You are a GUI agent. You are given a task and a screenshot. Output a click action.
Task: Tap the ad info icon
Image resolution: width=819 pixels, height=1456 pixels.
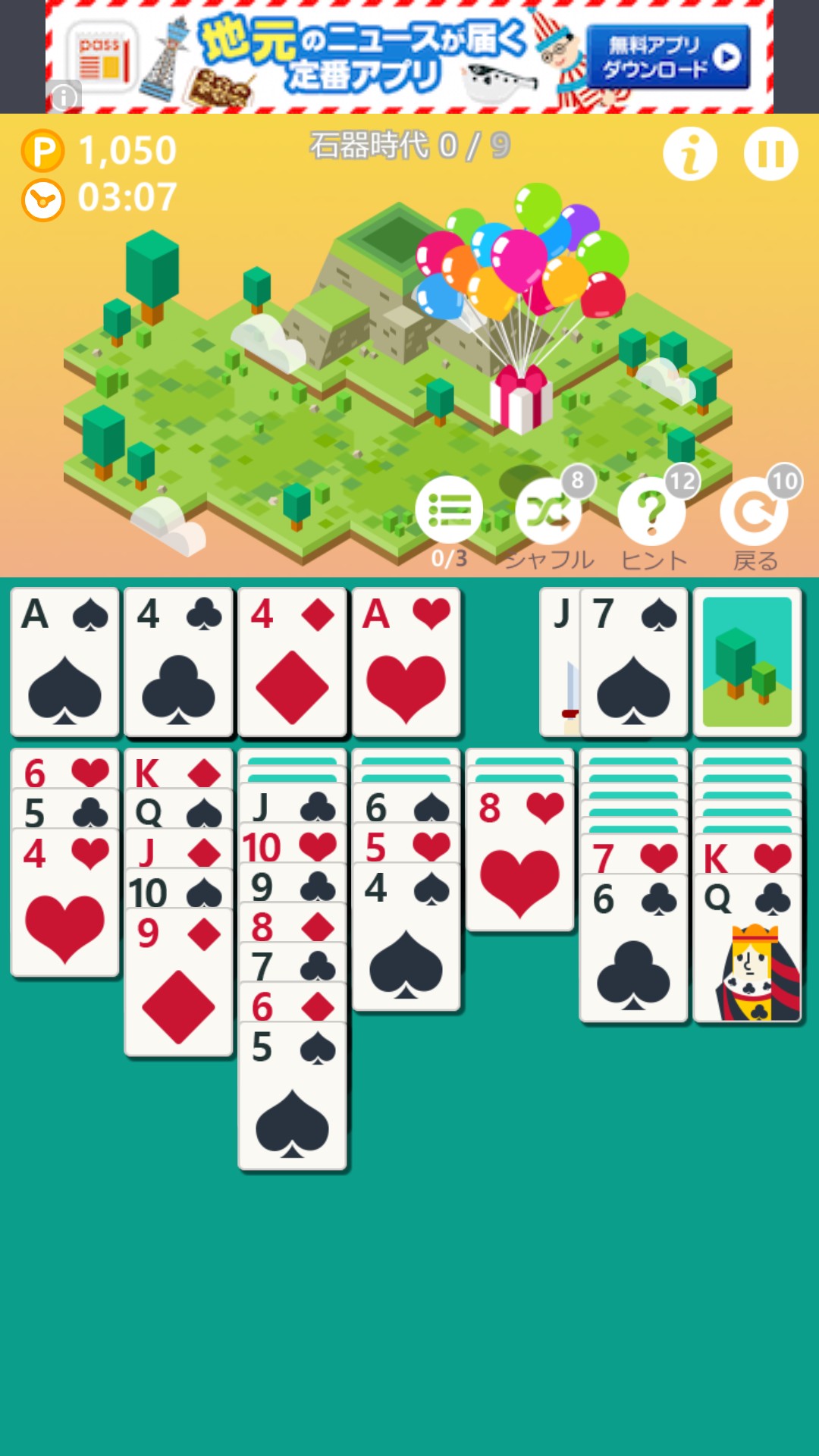64,96
